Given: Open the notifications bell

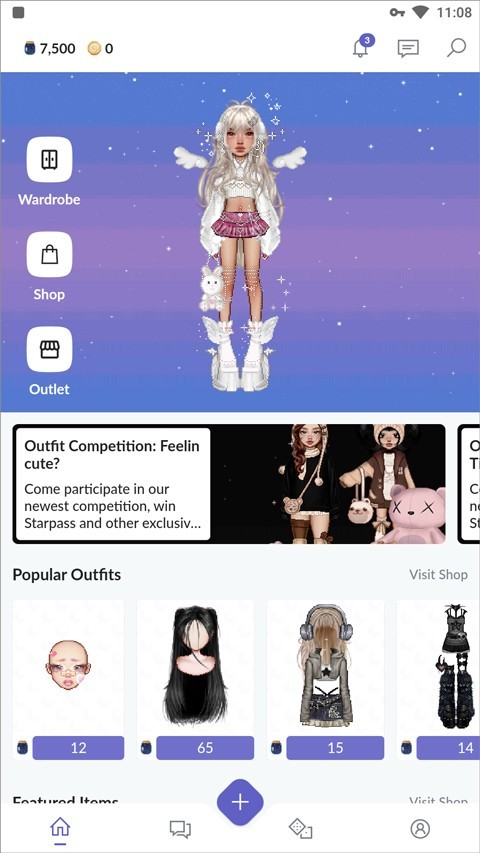Looking at the screenshot, I should tap(361, 48).
